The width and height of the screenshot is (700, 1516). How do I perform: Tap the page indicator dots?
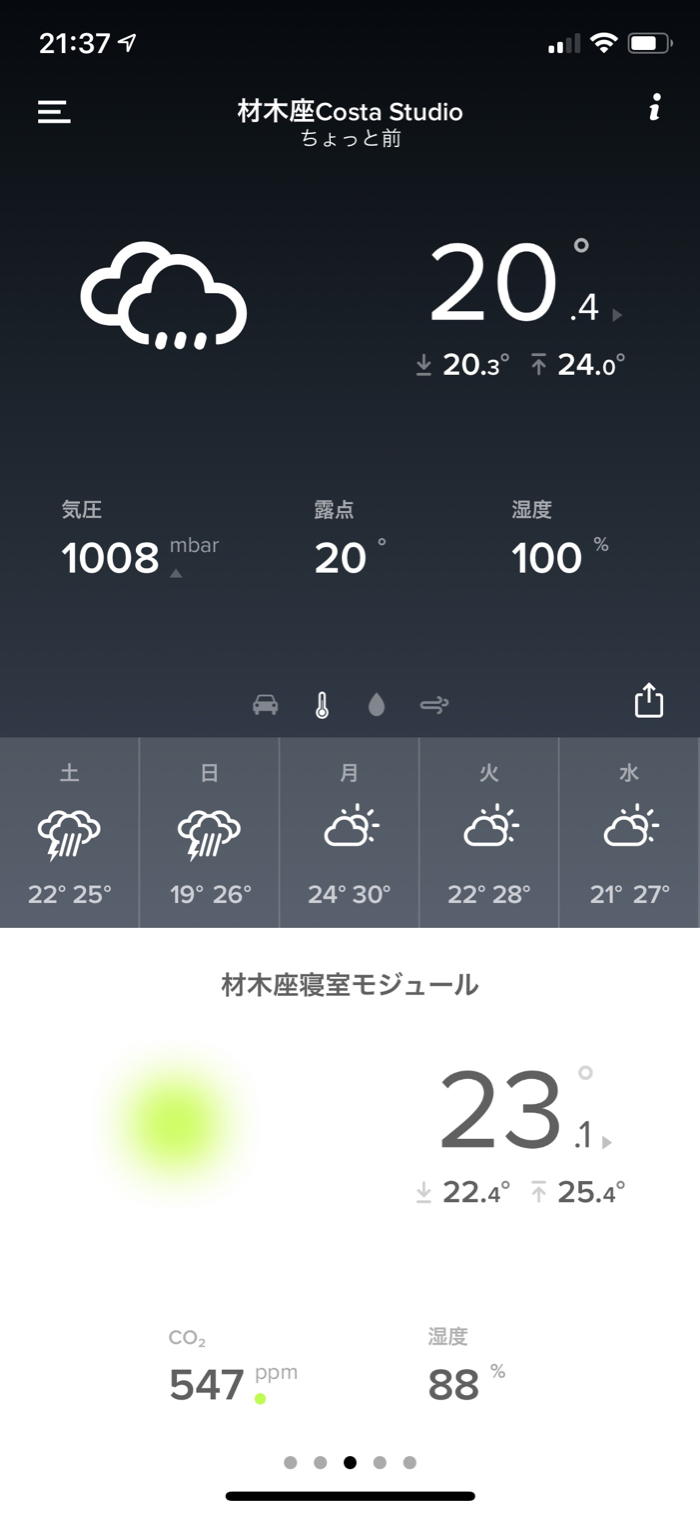(x=350, y=1462)
